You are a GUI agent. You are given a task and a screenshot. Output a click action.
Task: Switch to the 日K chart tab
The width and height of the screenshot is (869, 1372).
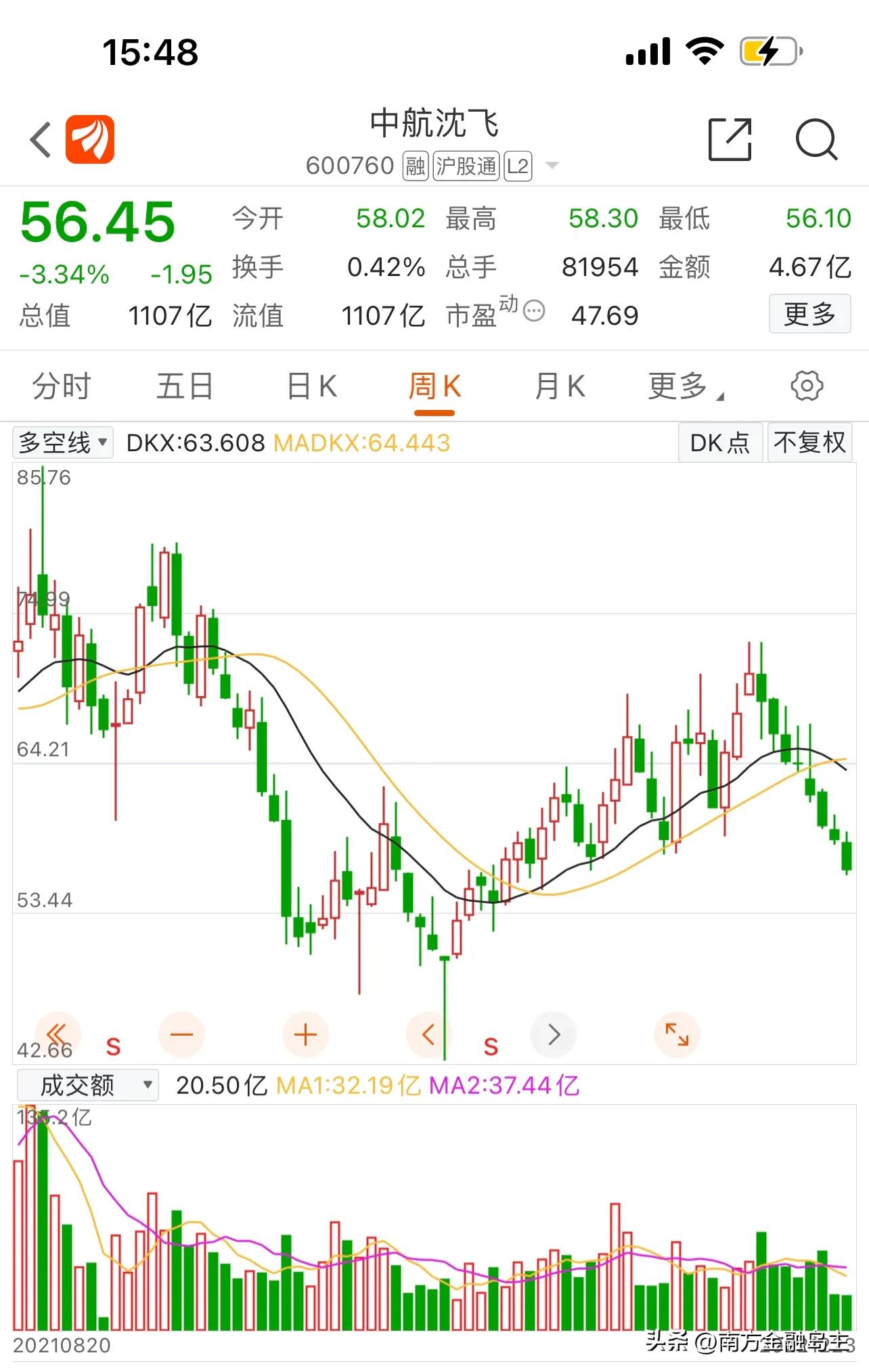coord(311,387)
